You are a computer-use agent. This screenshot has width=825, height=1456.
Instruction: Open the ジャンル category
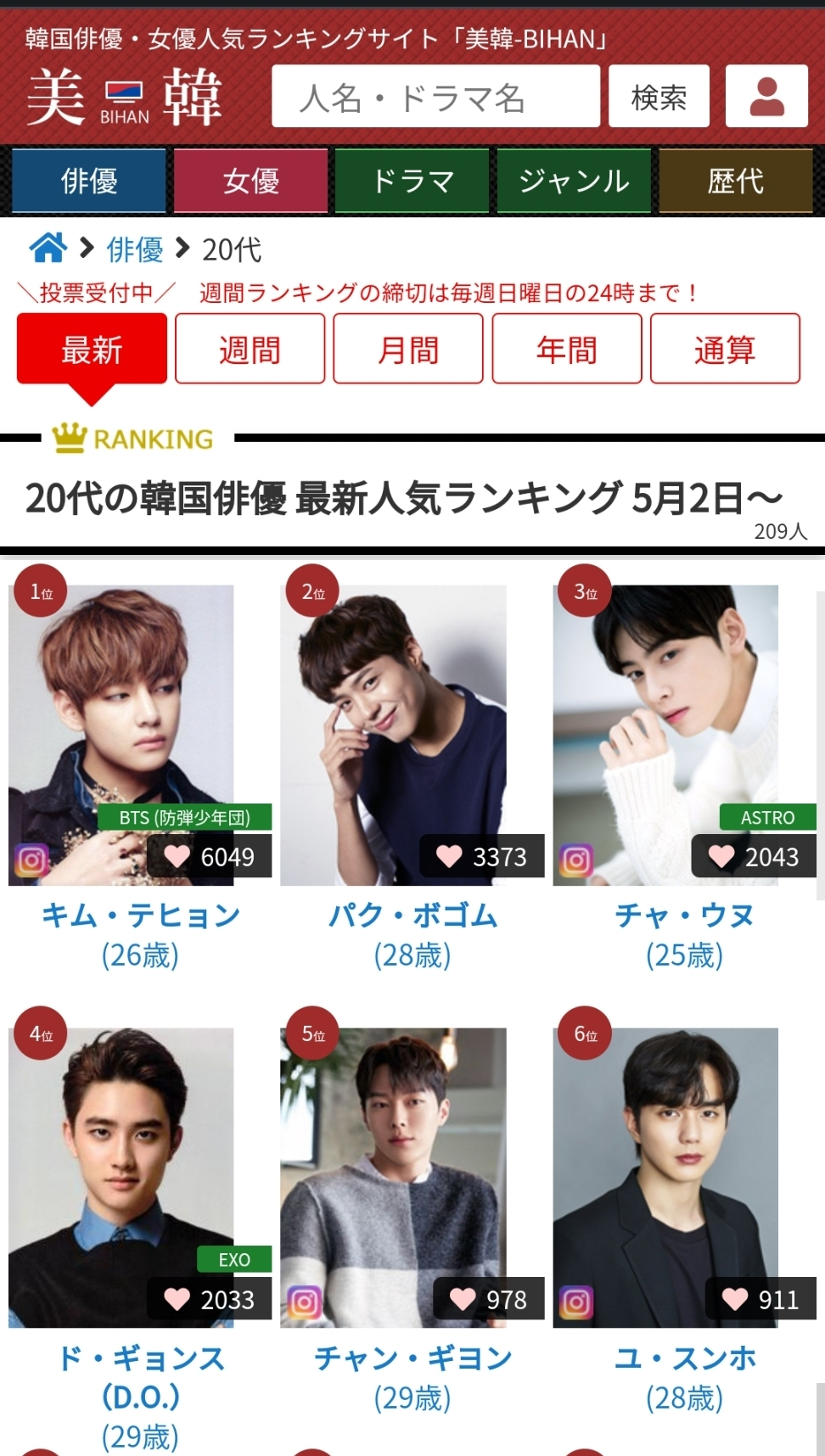click(x=574, y=181)
